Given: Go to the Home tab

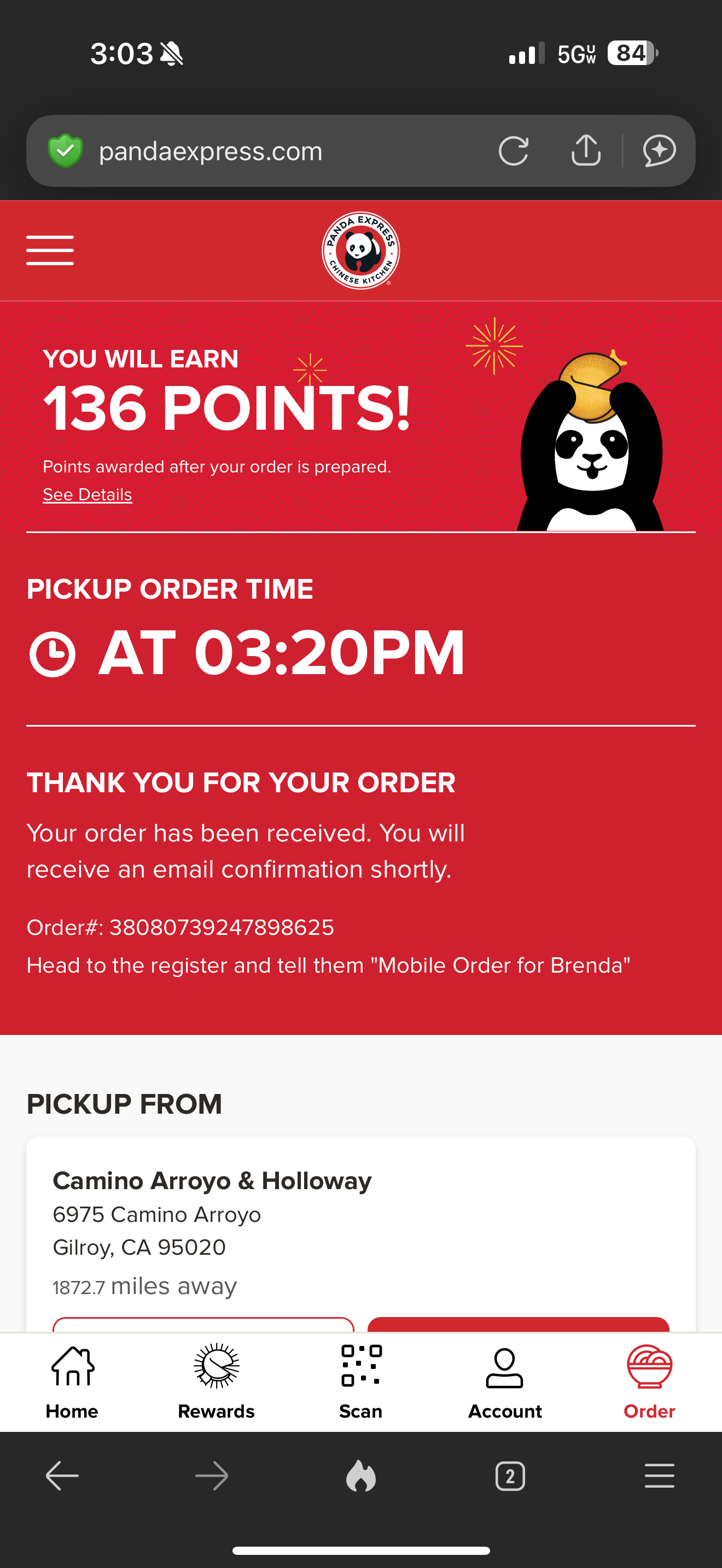Looking at the screenshot, I should click(x=72, y=1382).
